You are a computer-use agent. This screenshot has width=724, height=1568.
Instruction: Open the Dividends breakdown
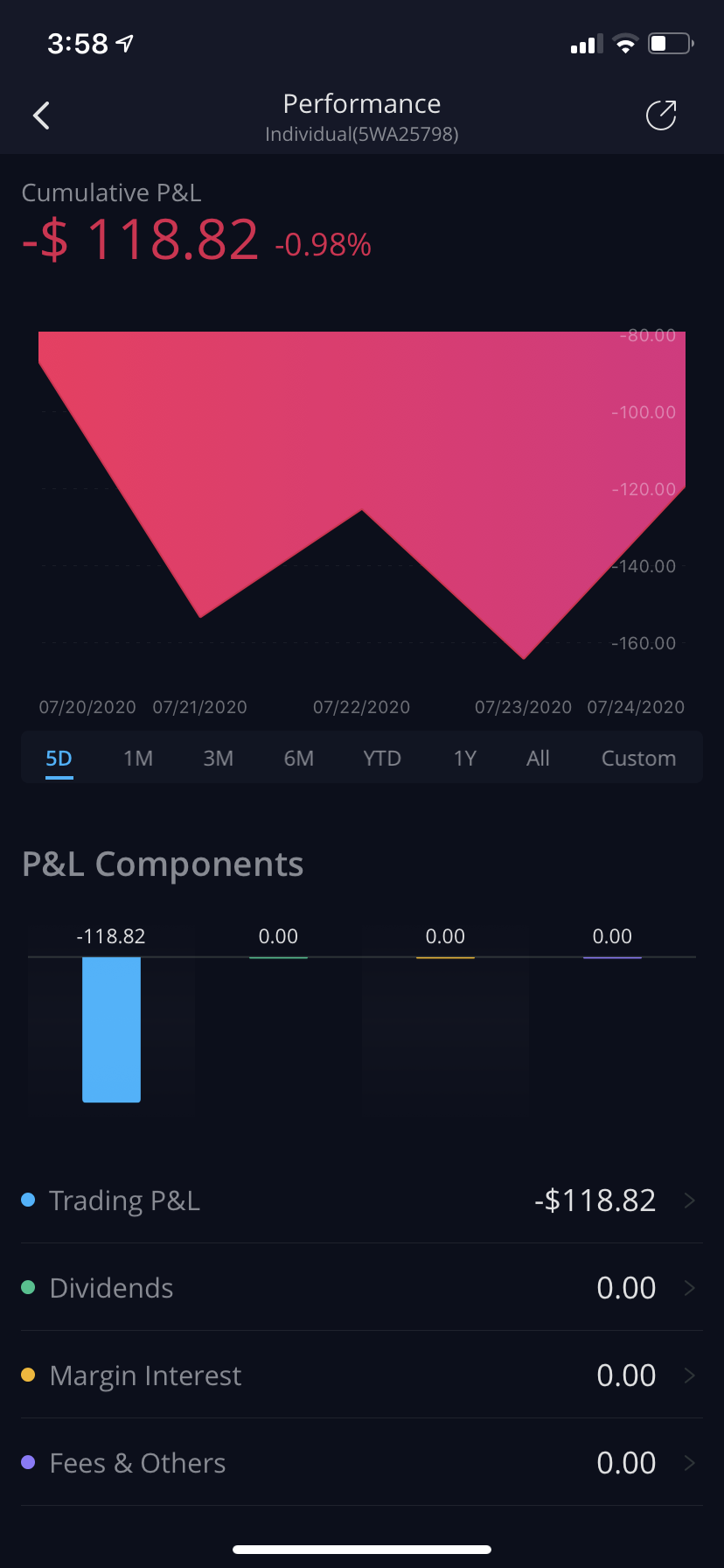[362, 1288]
